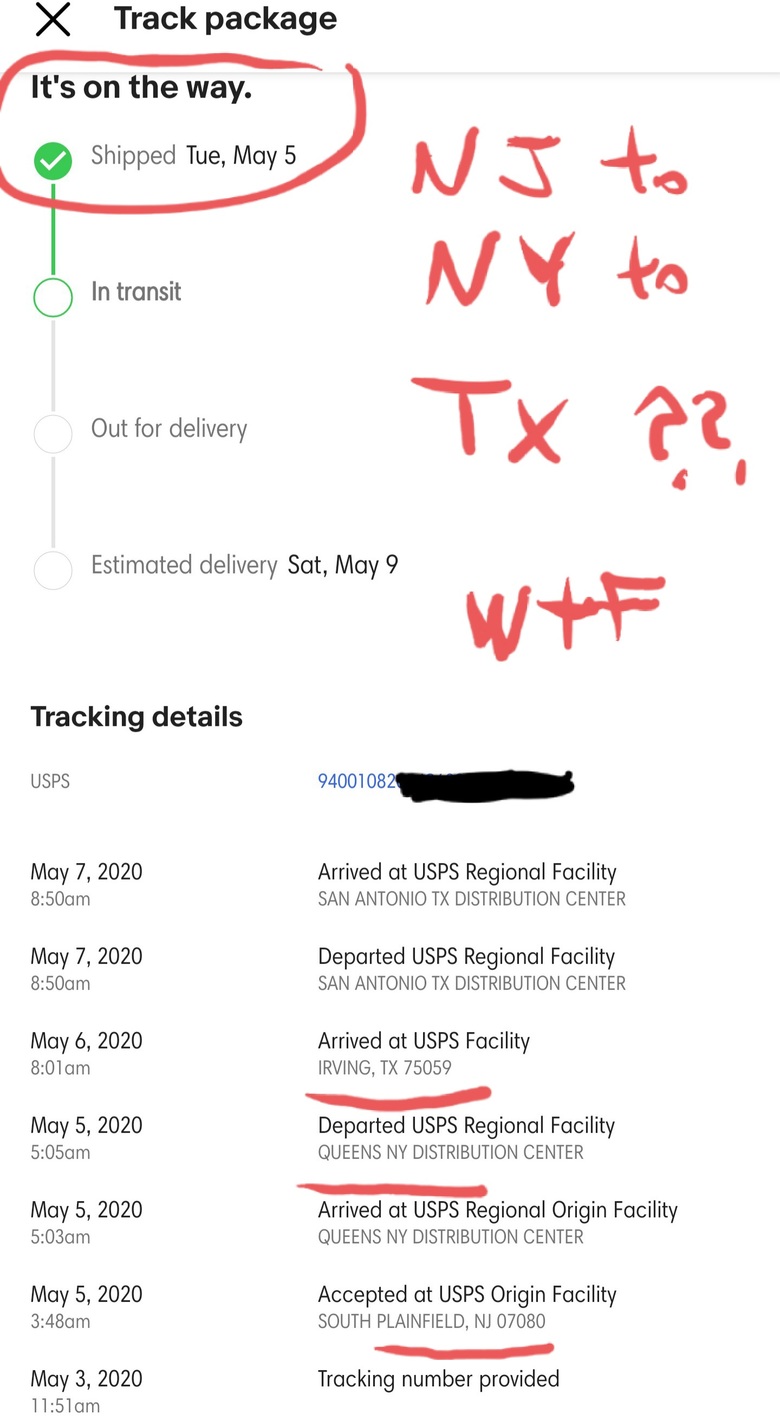Close the Track package screen
The image size is (780, 1427).
coord(53,19)
